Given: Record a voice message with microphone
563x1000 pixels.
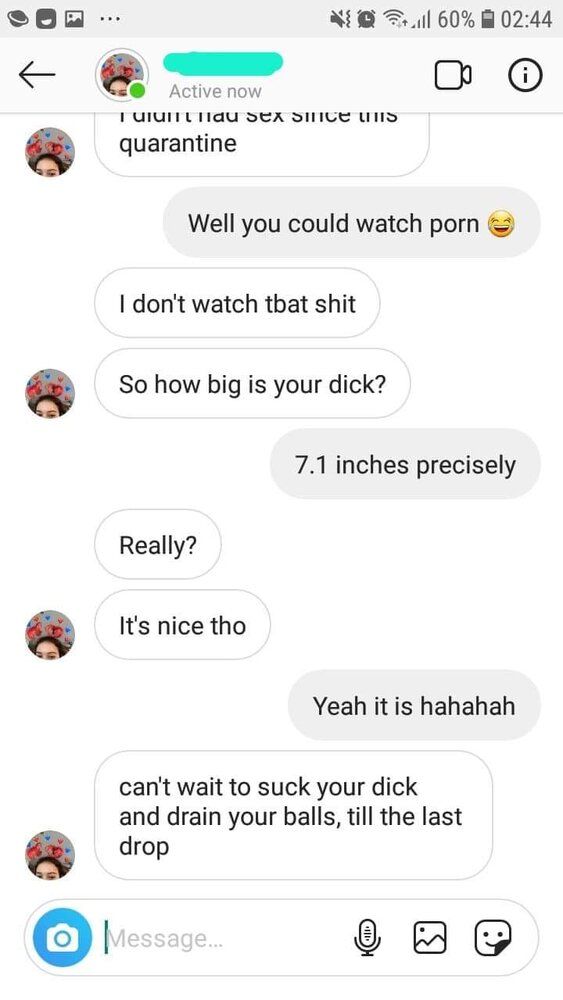Looking at the screenshot, I should pyautogui.click(x=367, y=938).
